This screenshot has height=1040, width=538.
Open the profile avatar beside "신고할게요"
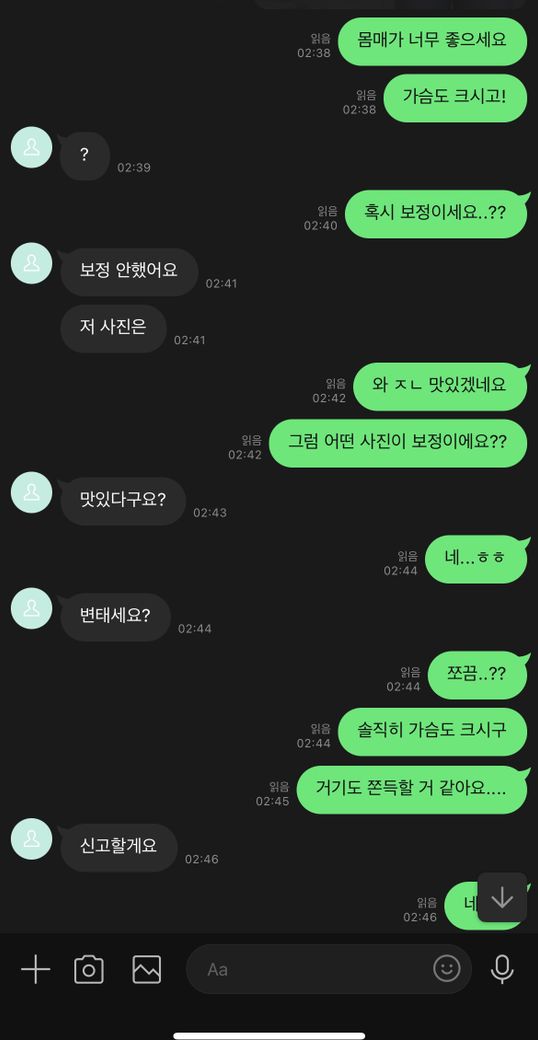pyautogui.click(x=31, y=839)
